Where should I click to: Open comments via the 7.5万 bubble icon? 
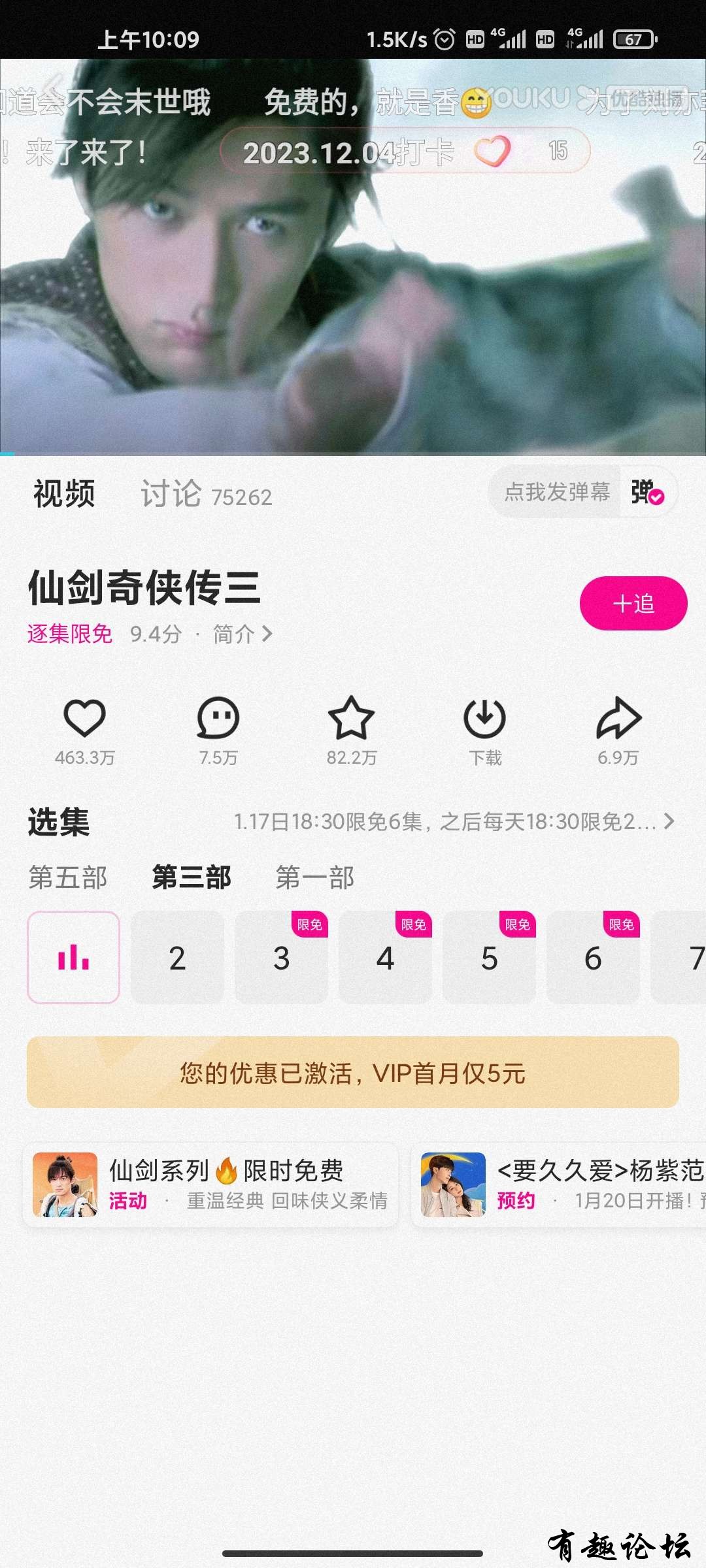tap(218, 719)
